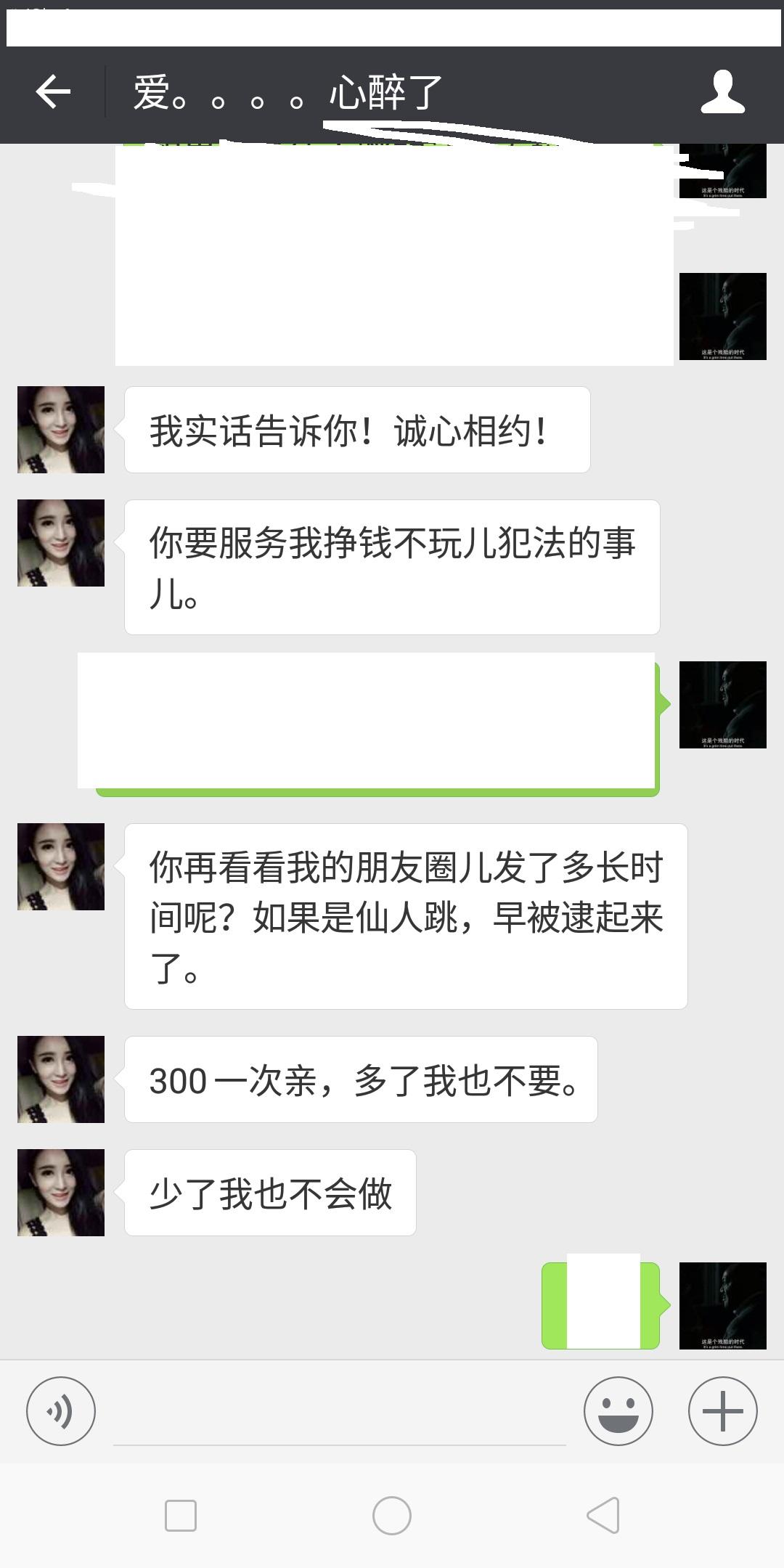Viewport: 784px width, 1568px height.
Task: Open the plus attachment menu
Action: pyautogui.click(x=722, y=1411)
